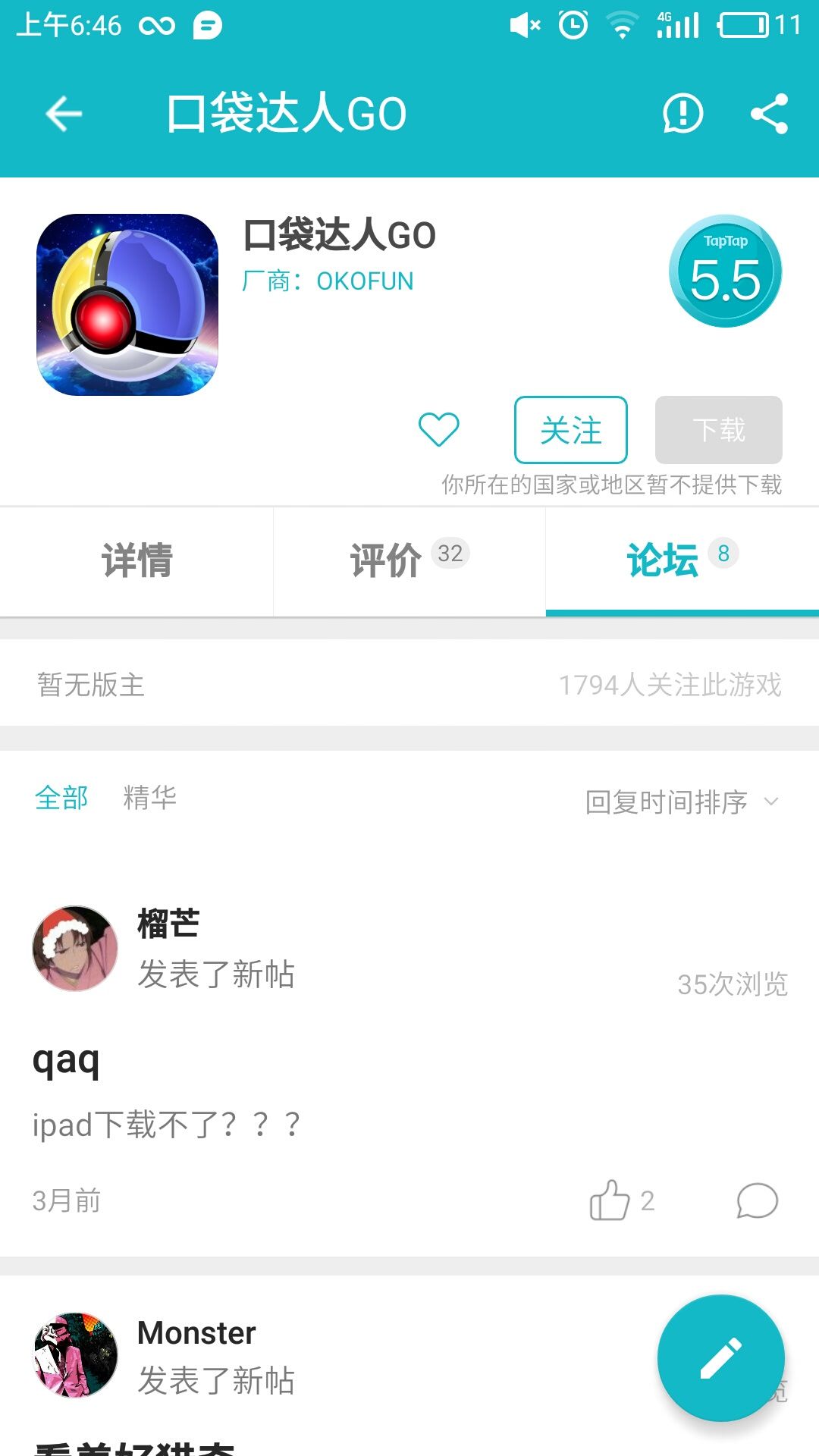The width and height of the screenshot is (819, 1456).
Task: Go back using the top arrow
Action: click(x=64, y=115)
